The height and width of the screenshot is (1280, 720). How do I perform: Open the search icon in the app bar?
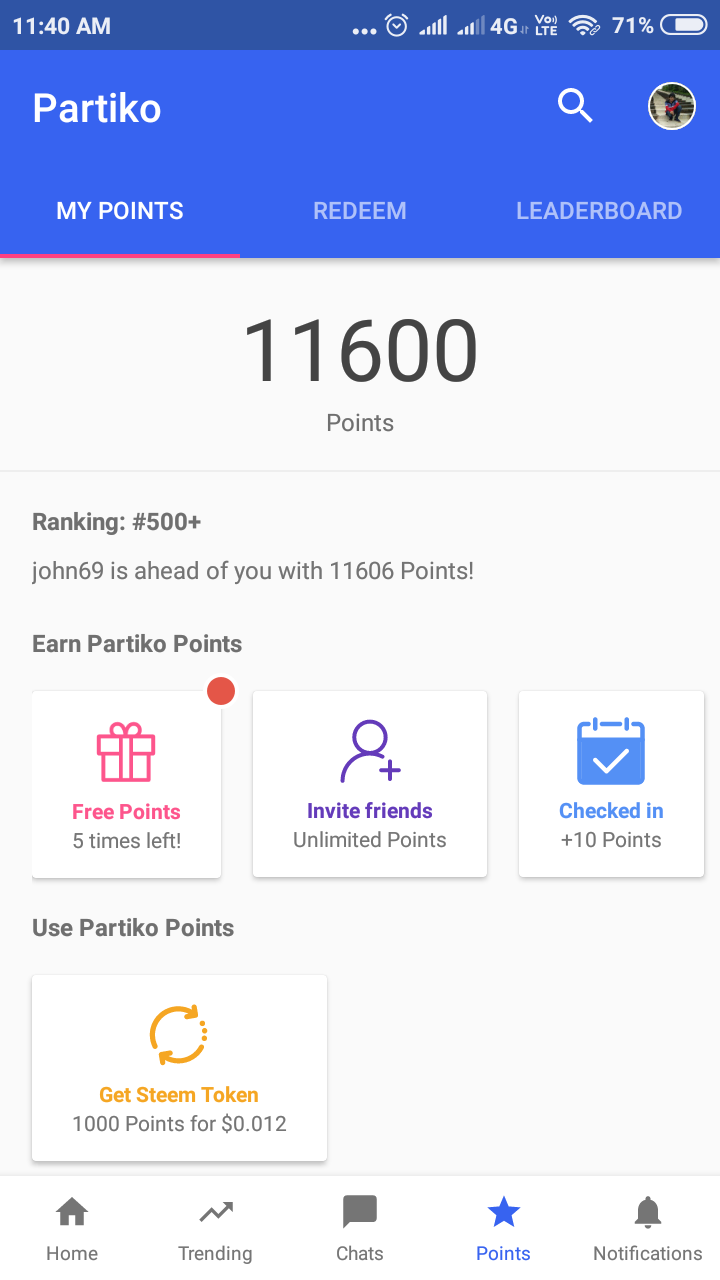[x=575, y=105]
